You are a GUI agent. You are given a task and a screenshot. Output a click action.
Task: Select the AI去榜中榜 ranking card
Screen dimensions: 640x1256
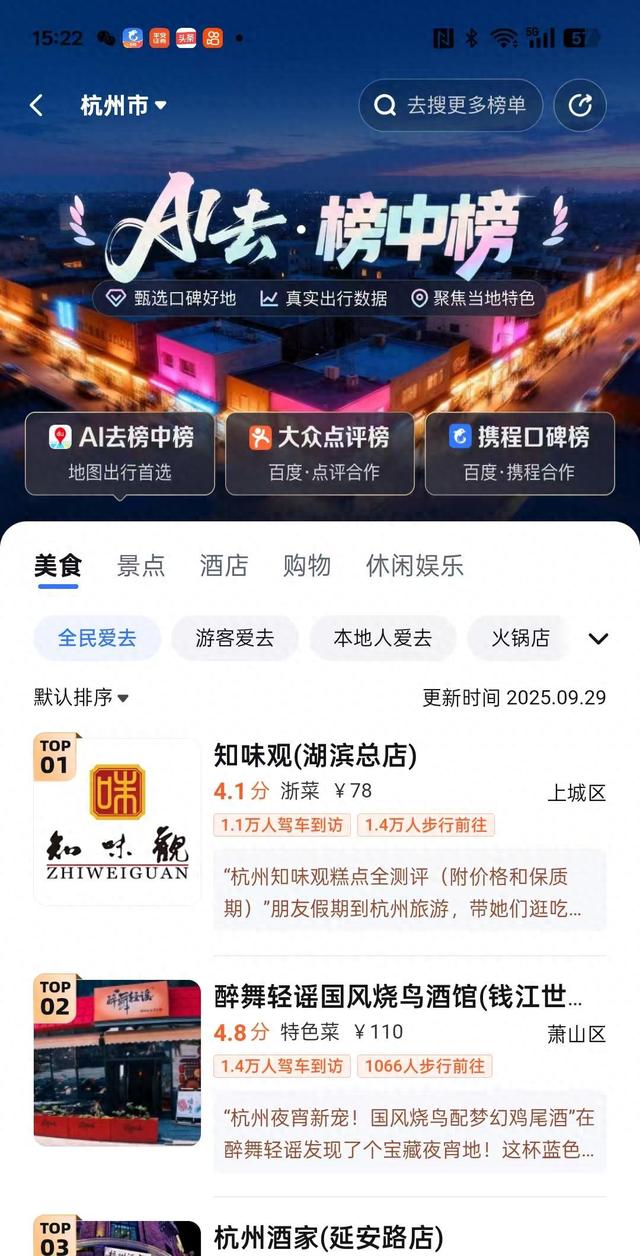point(120,453)
